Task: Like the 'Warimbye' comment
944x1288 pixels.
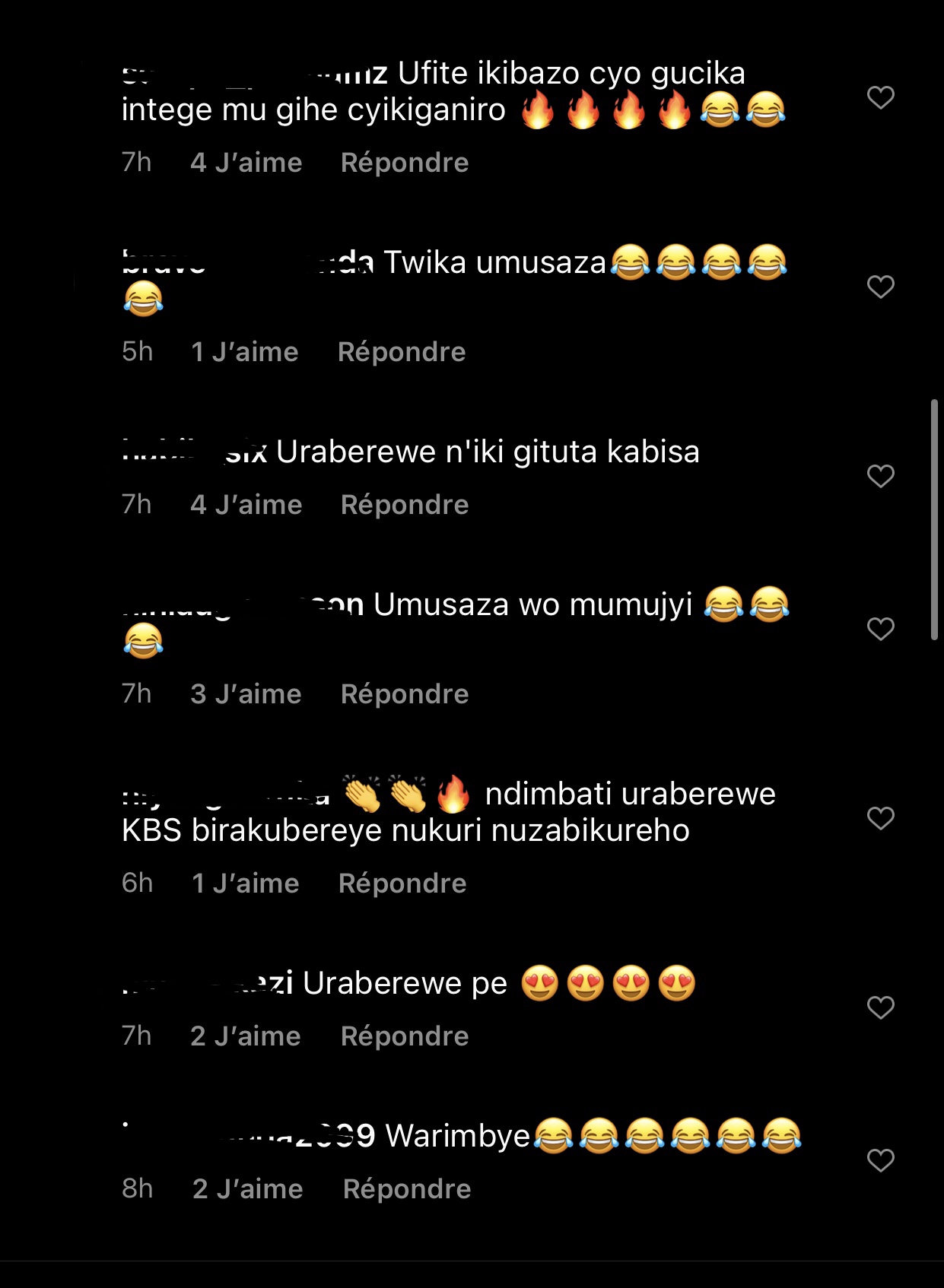Action: point(880,1160)
